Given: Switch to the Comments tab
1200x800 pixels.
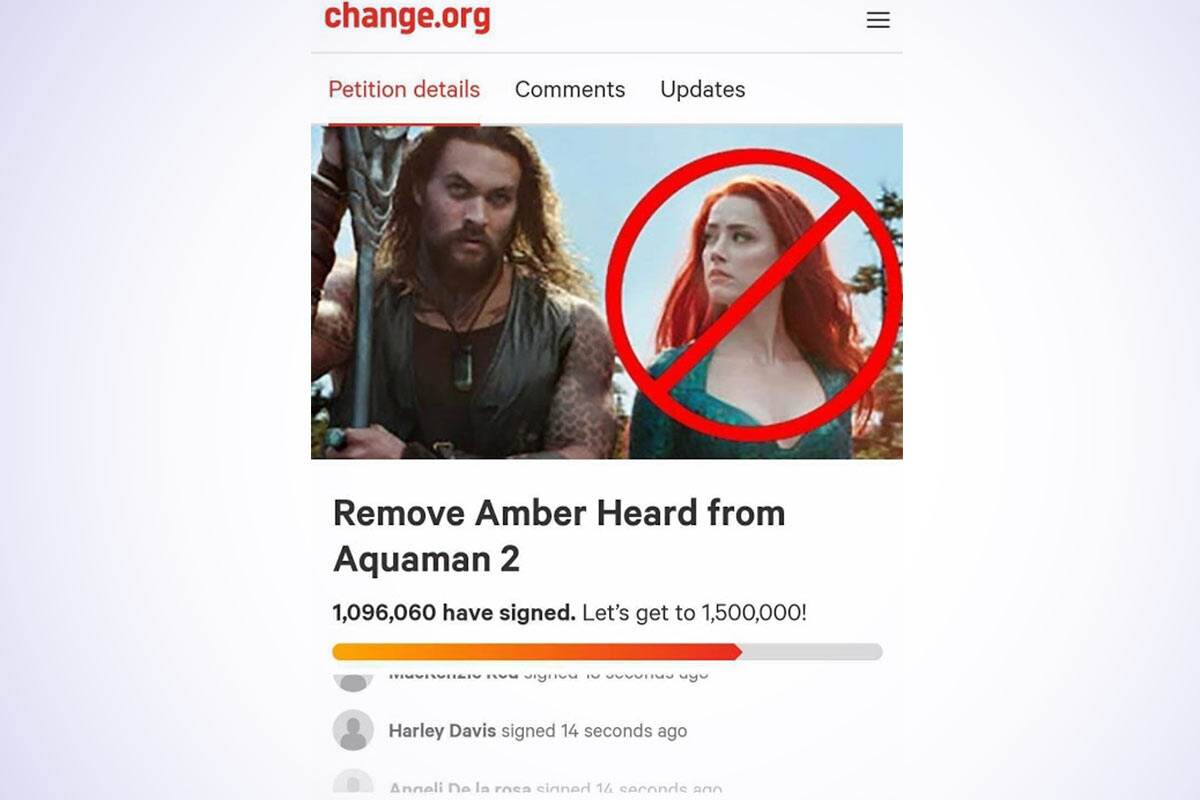Looking at the screenshot, I should (569, 89).
